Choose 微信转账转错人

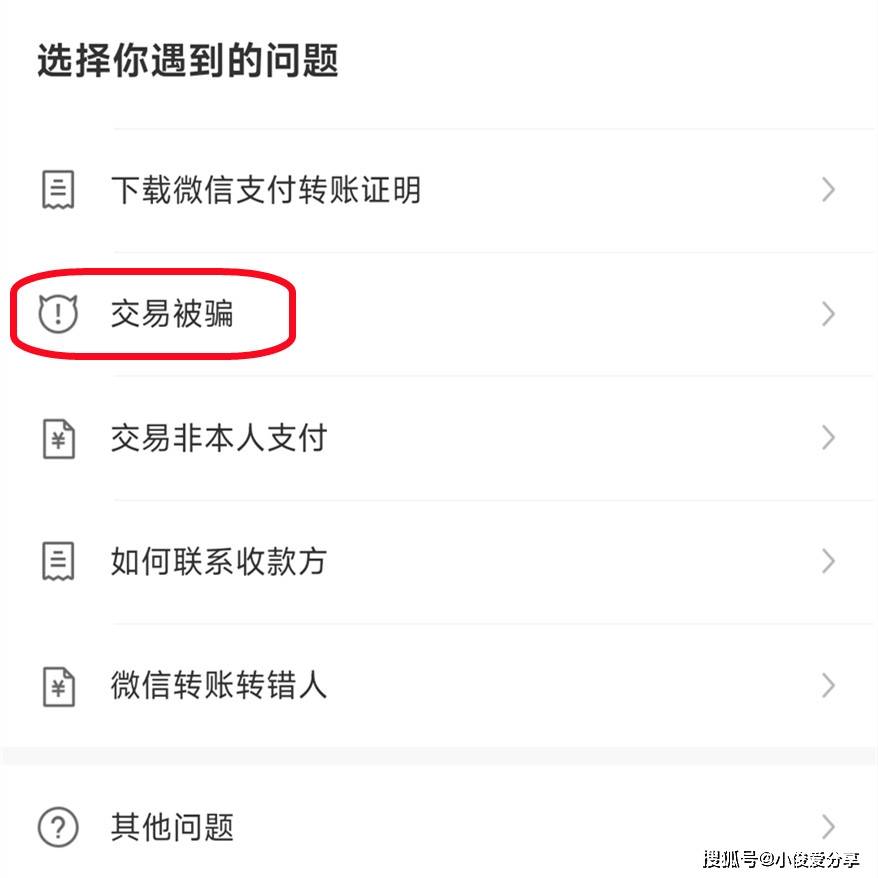(219, 686)
